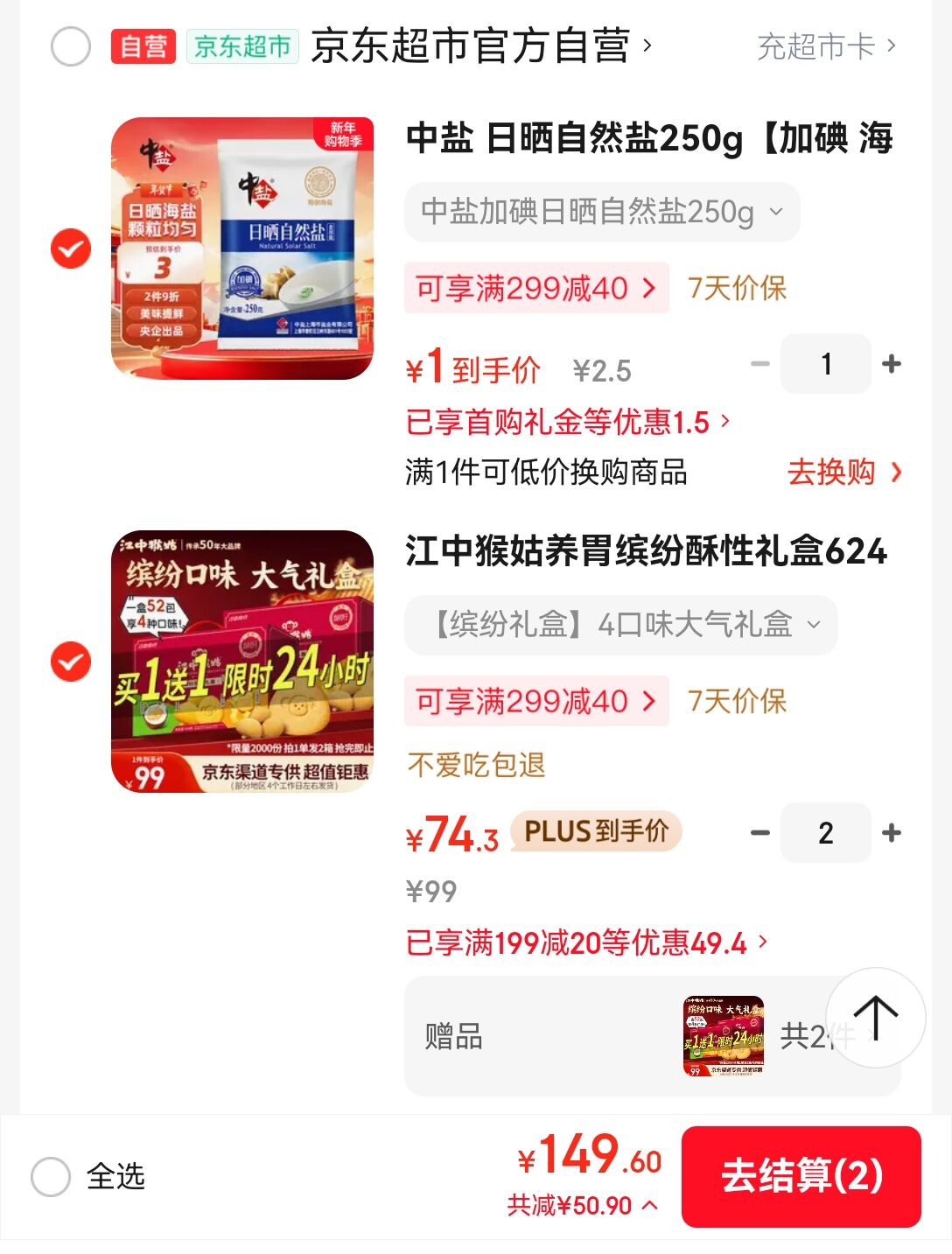Change 中盐加碘日晒自然盐250g spec dropdown
The height and width of the screenshot is (1254, 952).
[601, 212]
